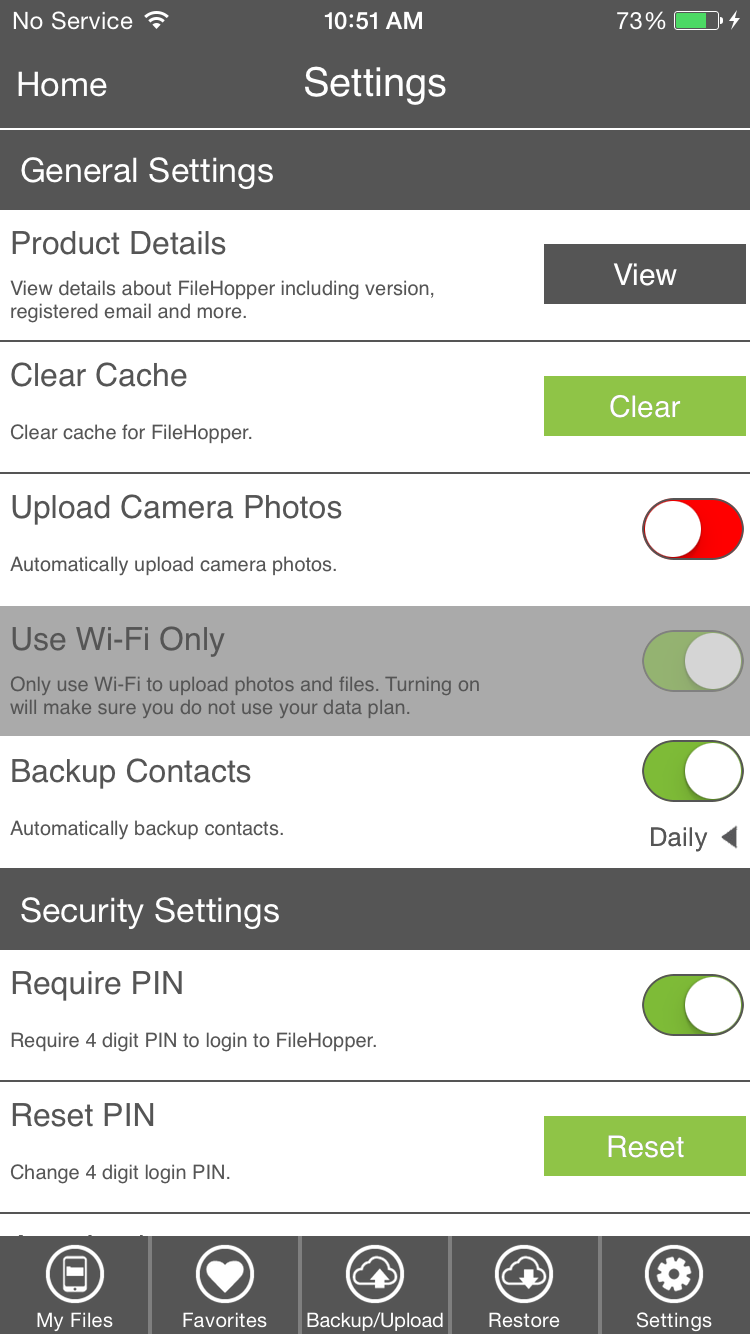Turn off Backup Contacts
Viewport: 750px width, 1334px height.
pyautogui.click(x=693, y=771)
